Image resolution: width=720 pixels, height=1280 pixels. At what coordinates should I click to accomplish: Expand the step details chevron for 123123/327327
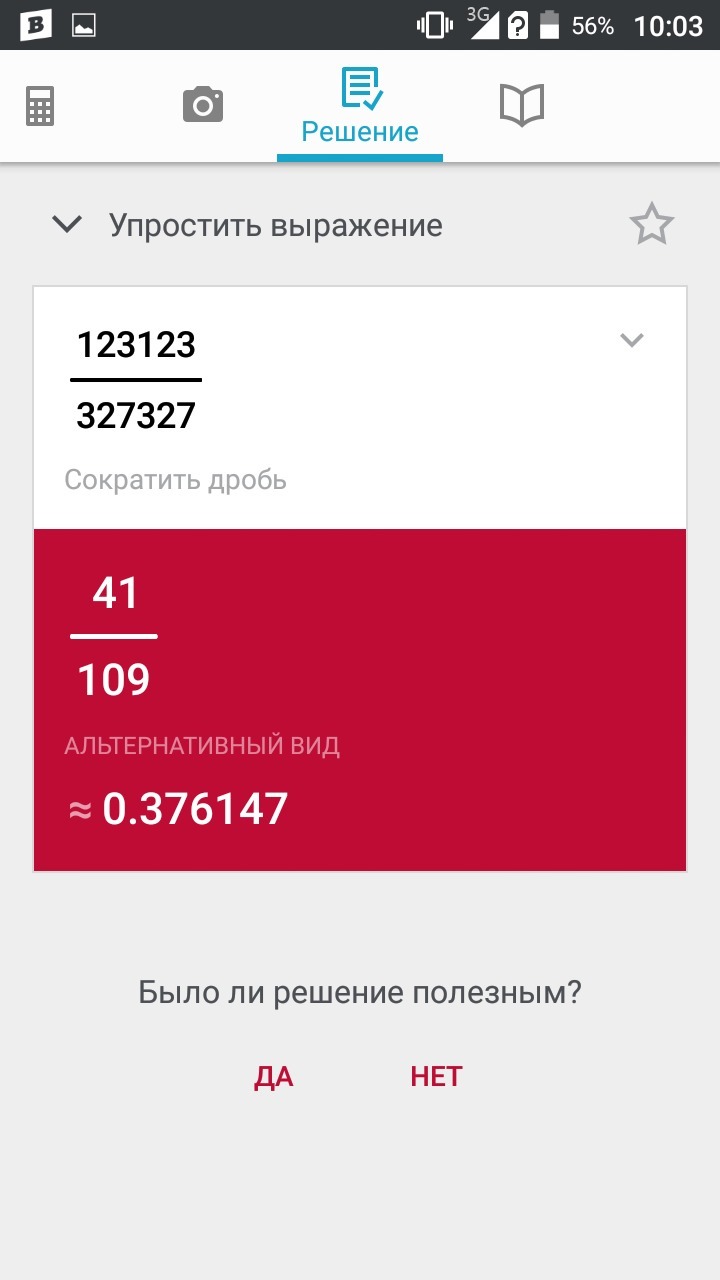[x=632, y=341]
